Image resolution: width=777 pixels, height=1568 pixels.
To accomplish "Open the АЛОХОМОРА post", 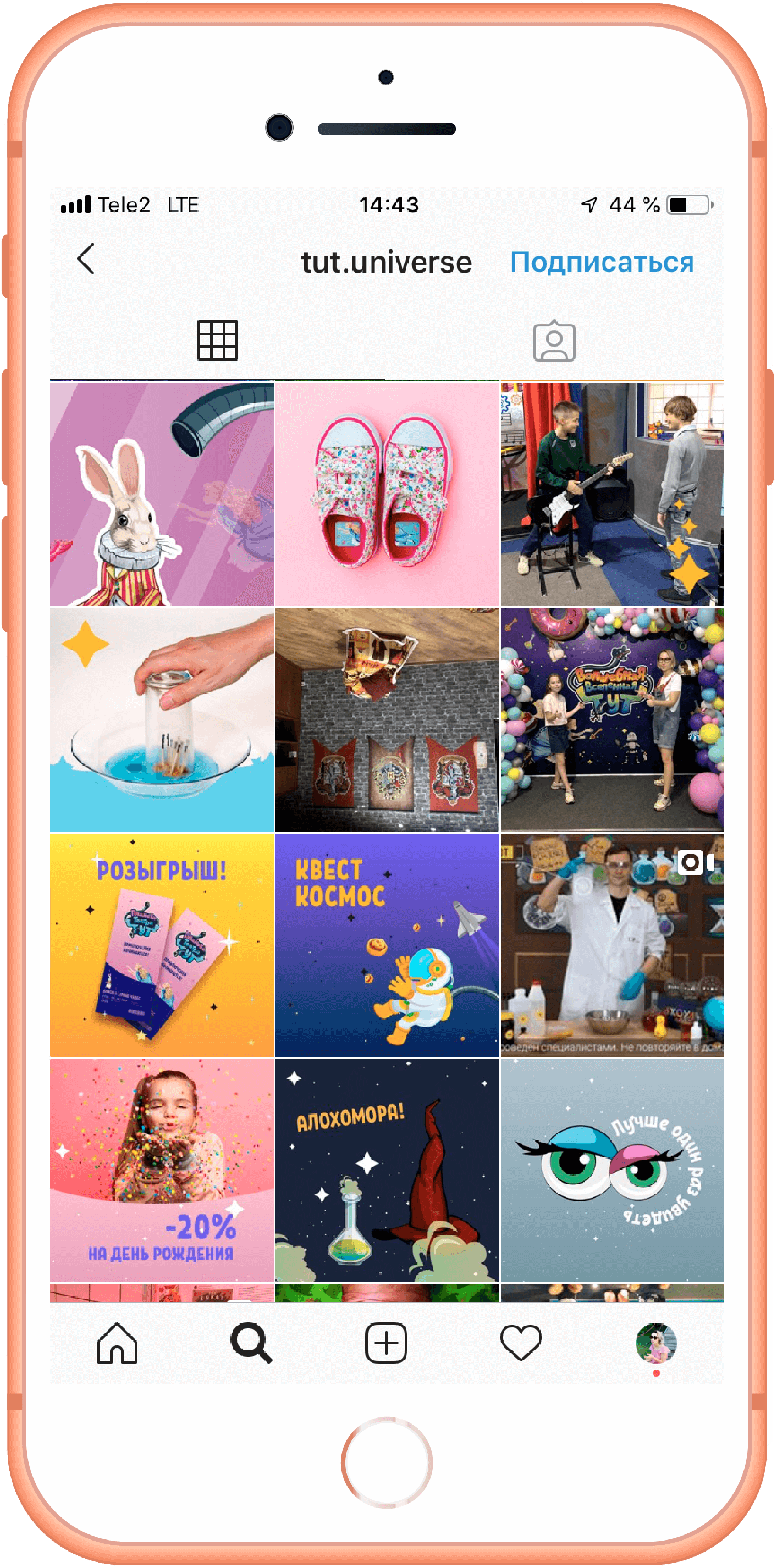I will pos(387,1170).
